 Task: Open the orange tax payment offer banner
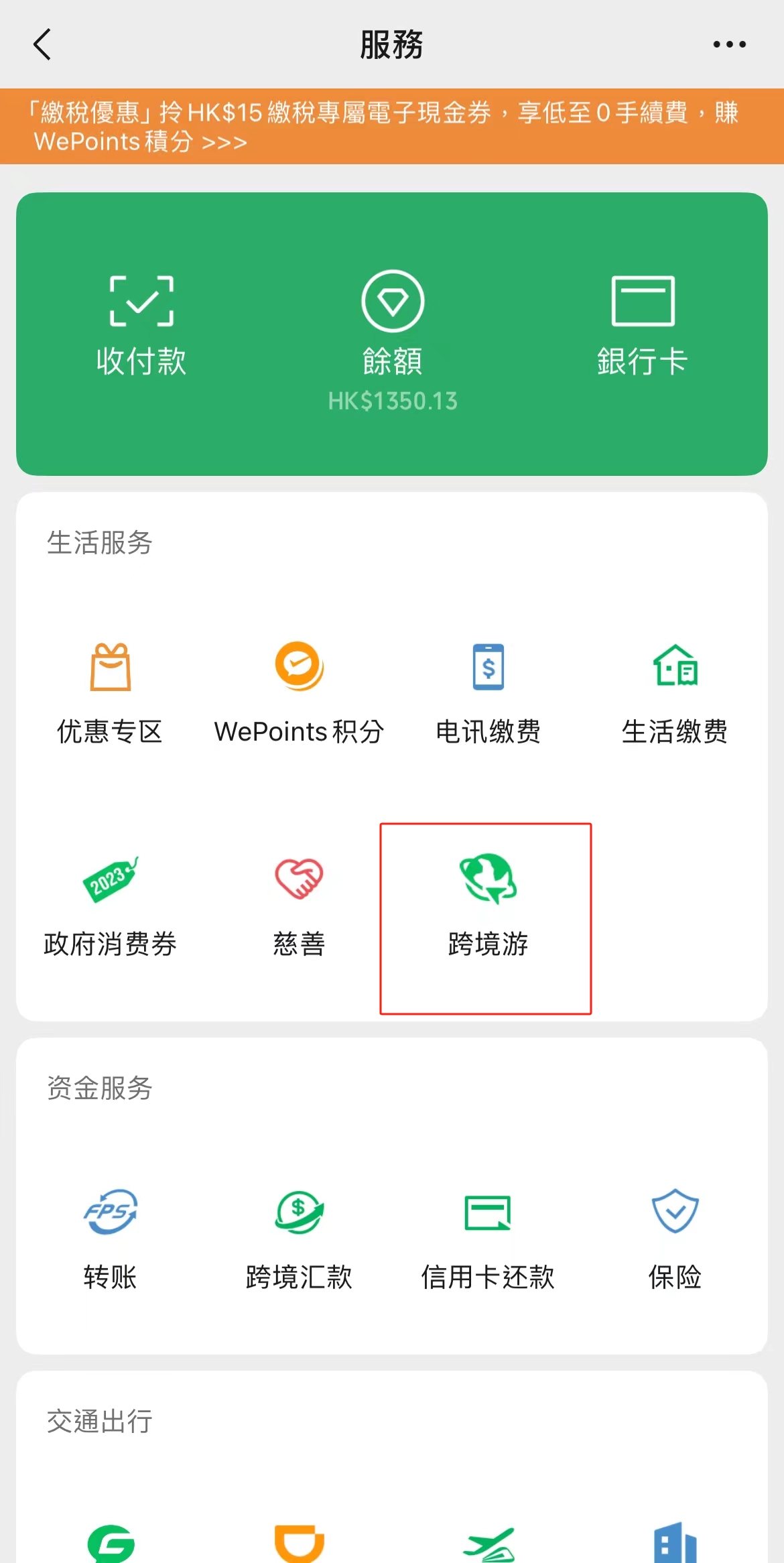[391, 126]
